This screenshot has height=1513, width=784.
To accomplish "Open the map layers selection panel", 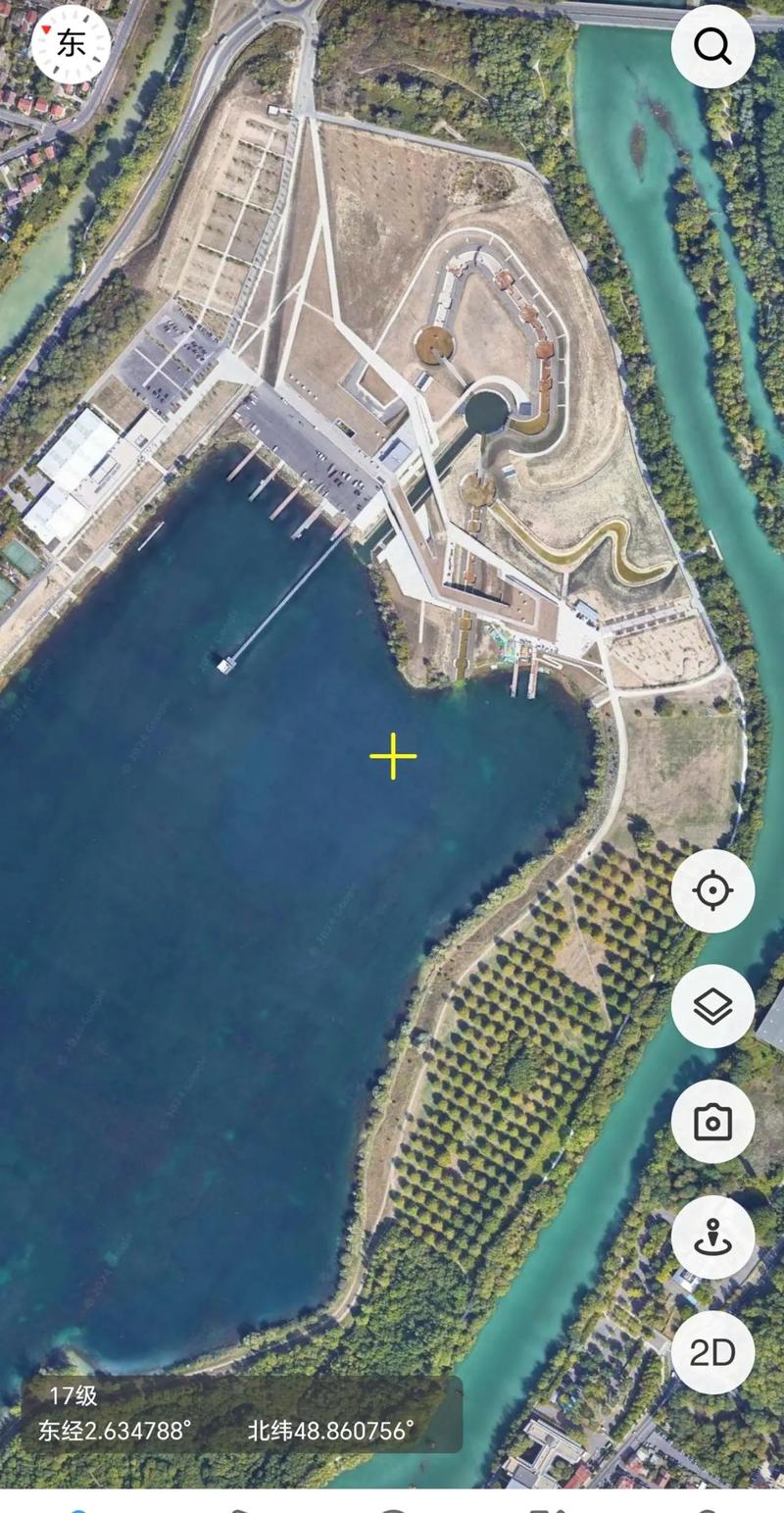I will point(712,1007).
